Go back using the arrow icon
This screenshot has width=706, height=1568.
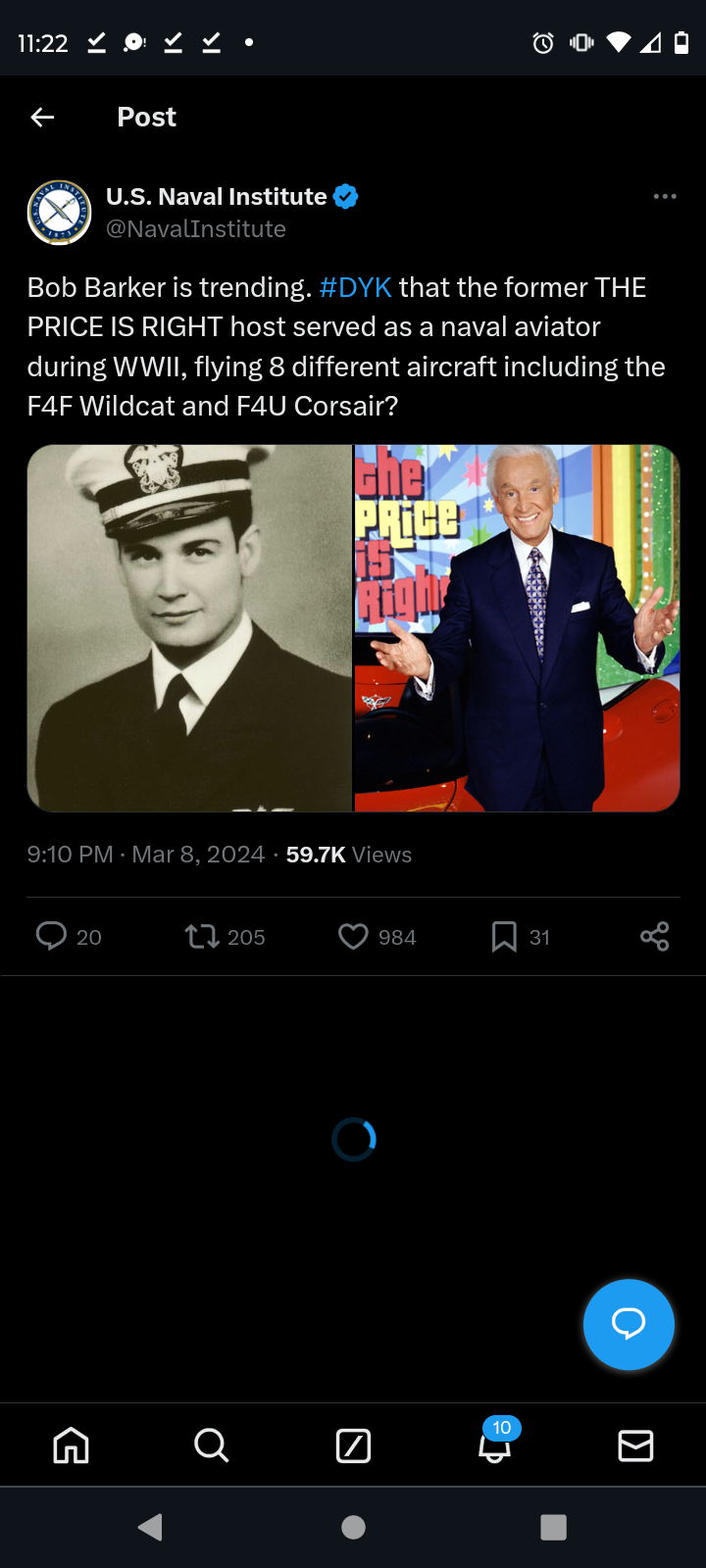(x=42, y=118)
